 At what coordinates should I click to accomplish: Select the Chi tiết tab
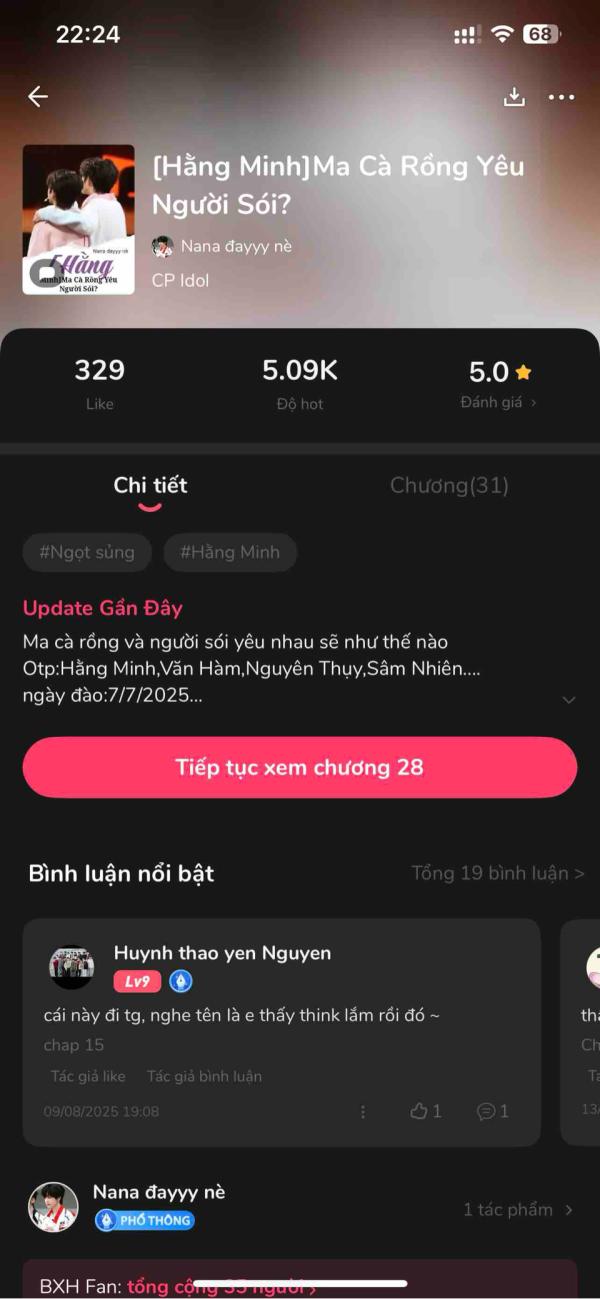click(x=150, y=486)
